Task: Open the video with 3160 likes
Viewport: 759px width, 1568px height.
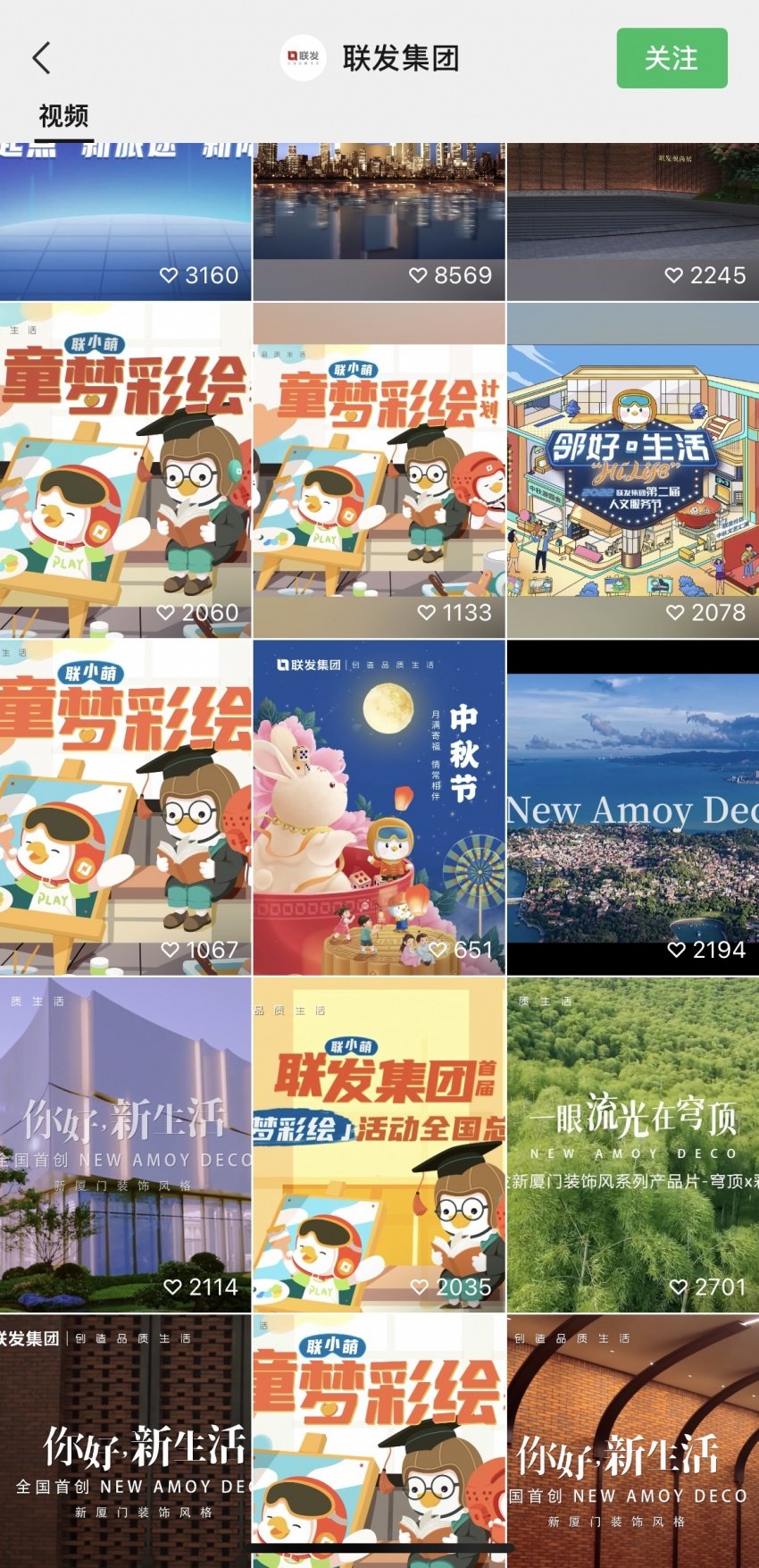Action: click(125, 222)
